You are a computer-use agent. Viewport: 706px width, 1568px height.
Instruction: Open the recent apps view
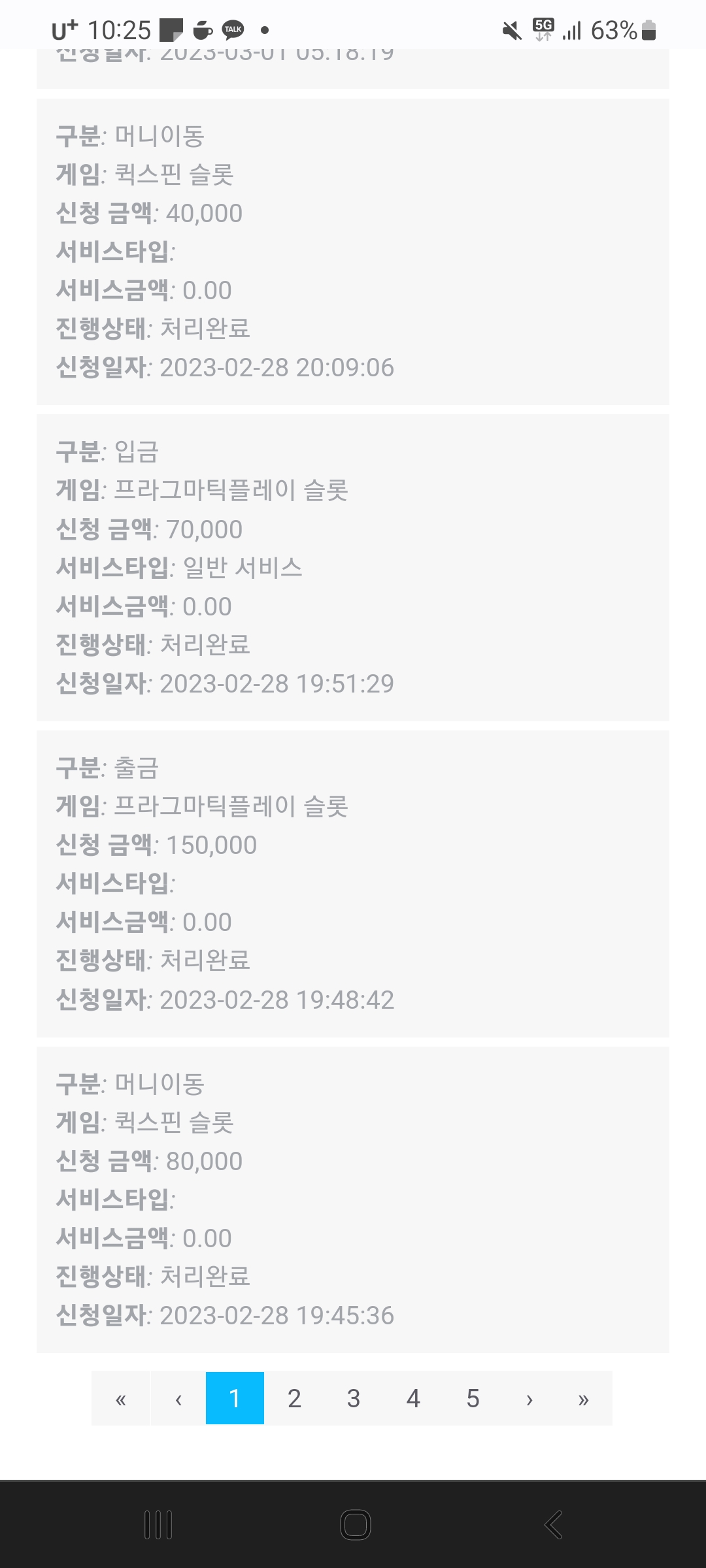pyautogui.click(x=158, y=1525)
